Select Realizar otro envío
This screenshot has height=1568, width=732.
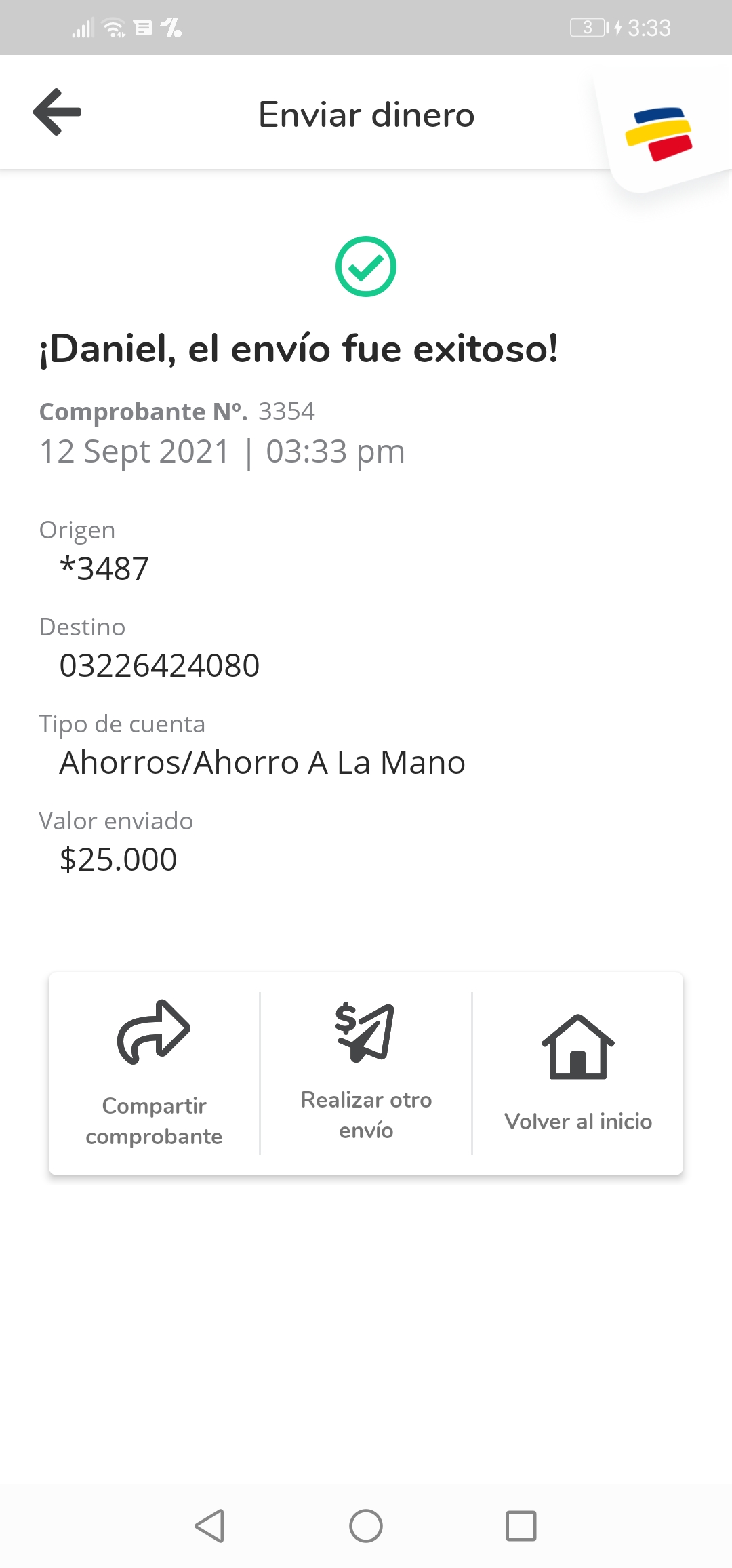[366, 1073]
